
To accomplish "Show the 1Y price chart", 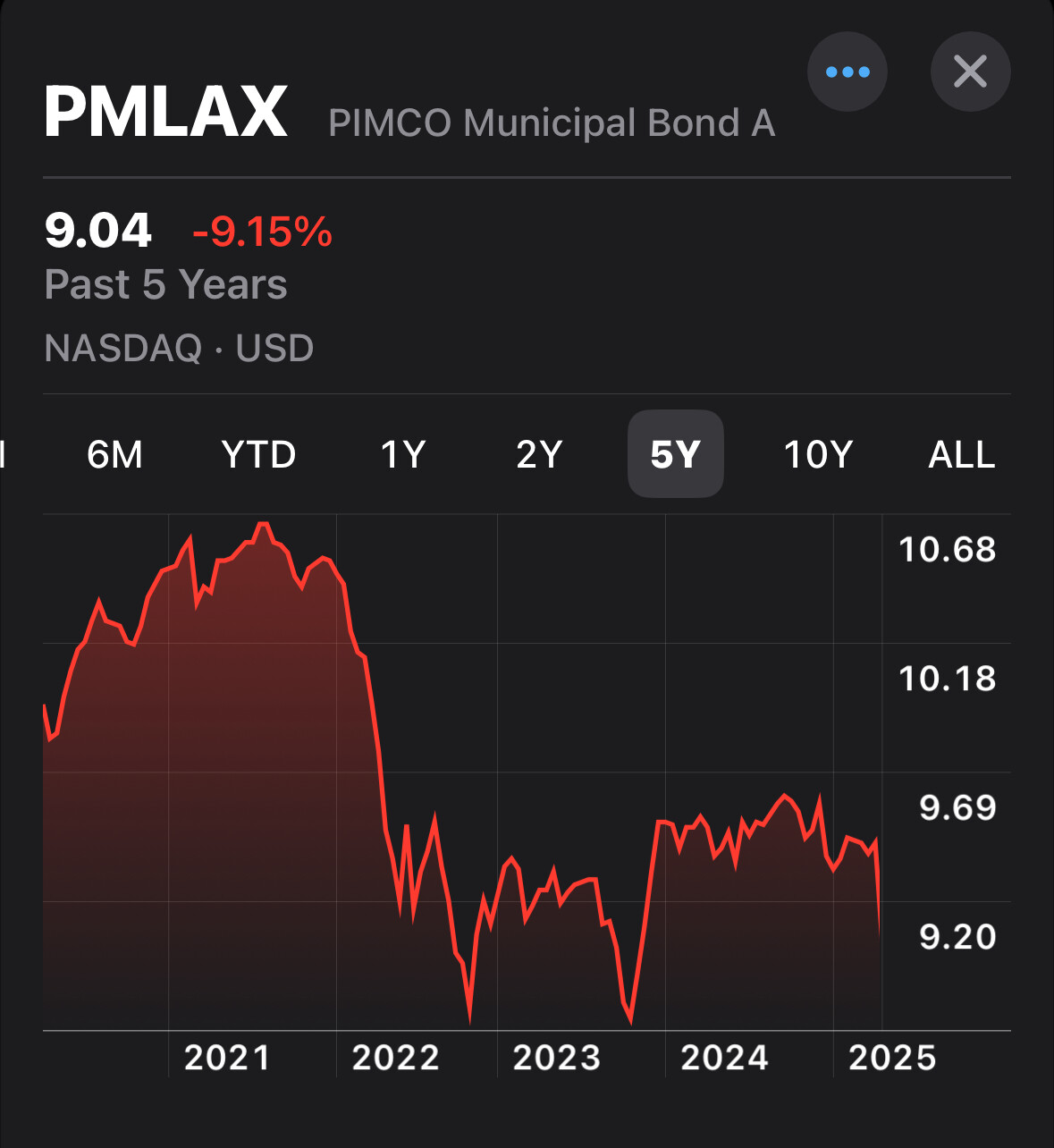I will click(403, 454).
